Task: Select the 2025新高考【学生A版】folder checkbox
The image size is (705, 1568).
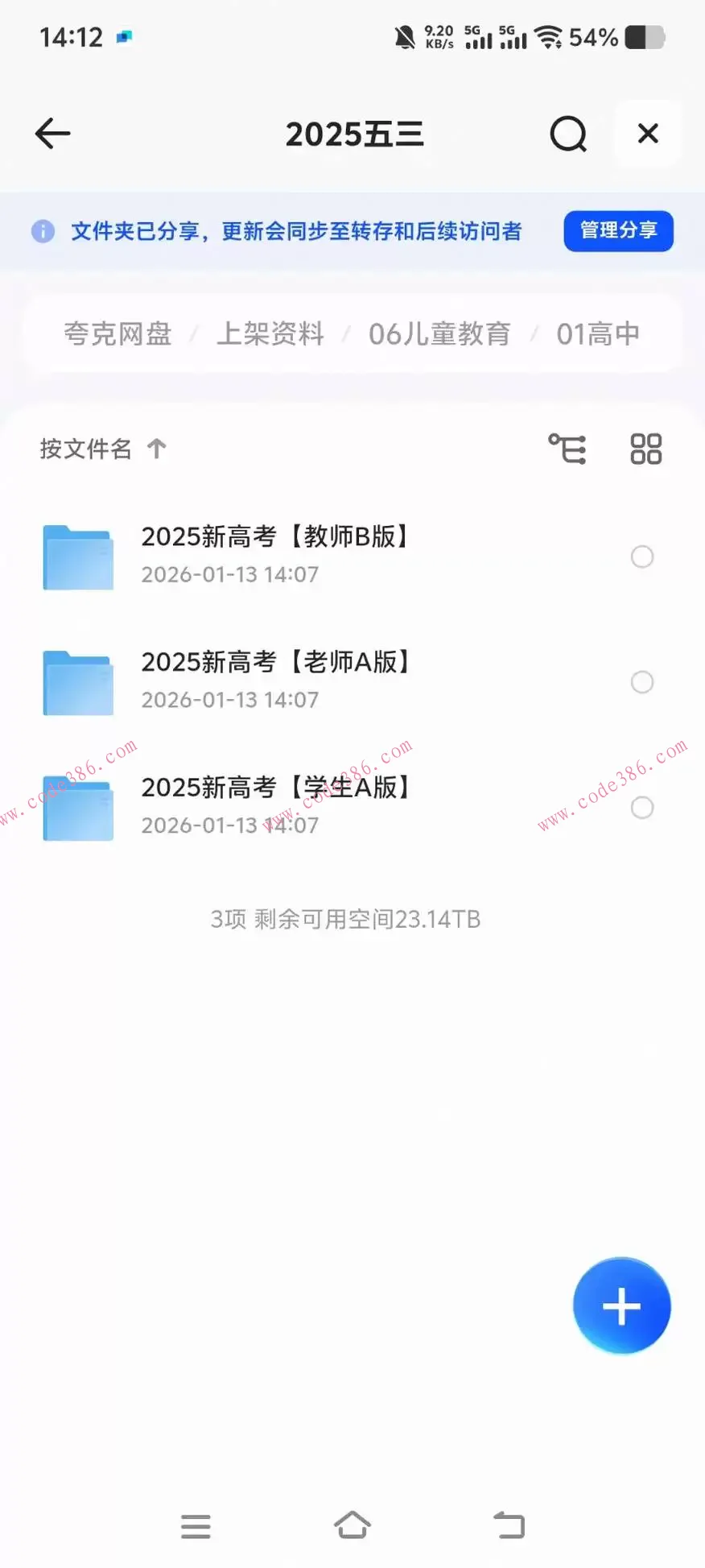Action: pos(642,808)
